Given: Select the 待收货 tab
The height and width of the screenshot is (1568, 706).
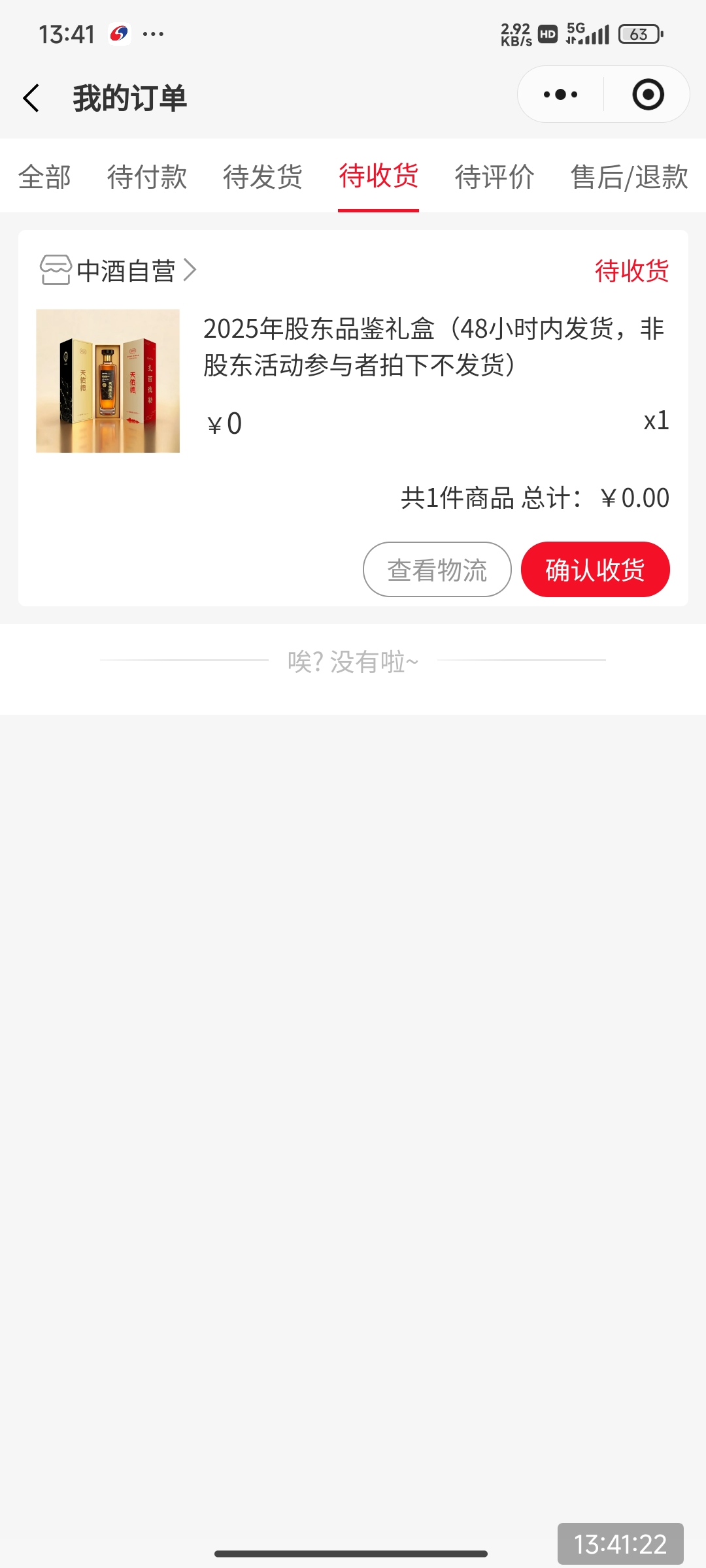Looking at the screenshot, I should click(378, 177).
